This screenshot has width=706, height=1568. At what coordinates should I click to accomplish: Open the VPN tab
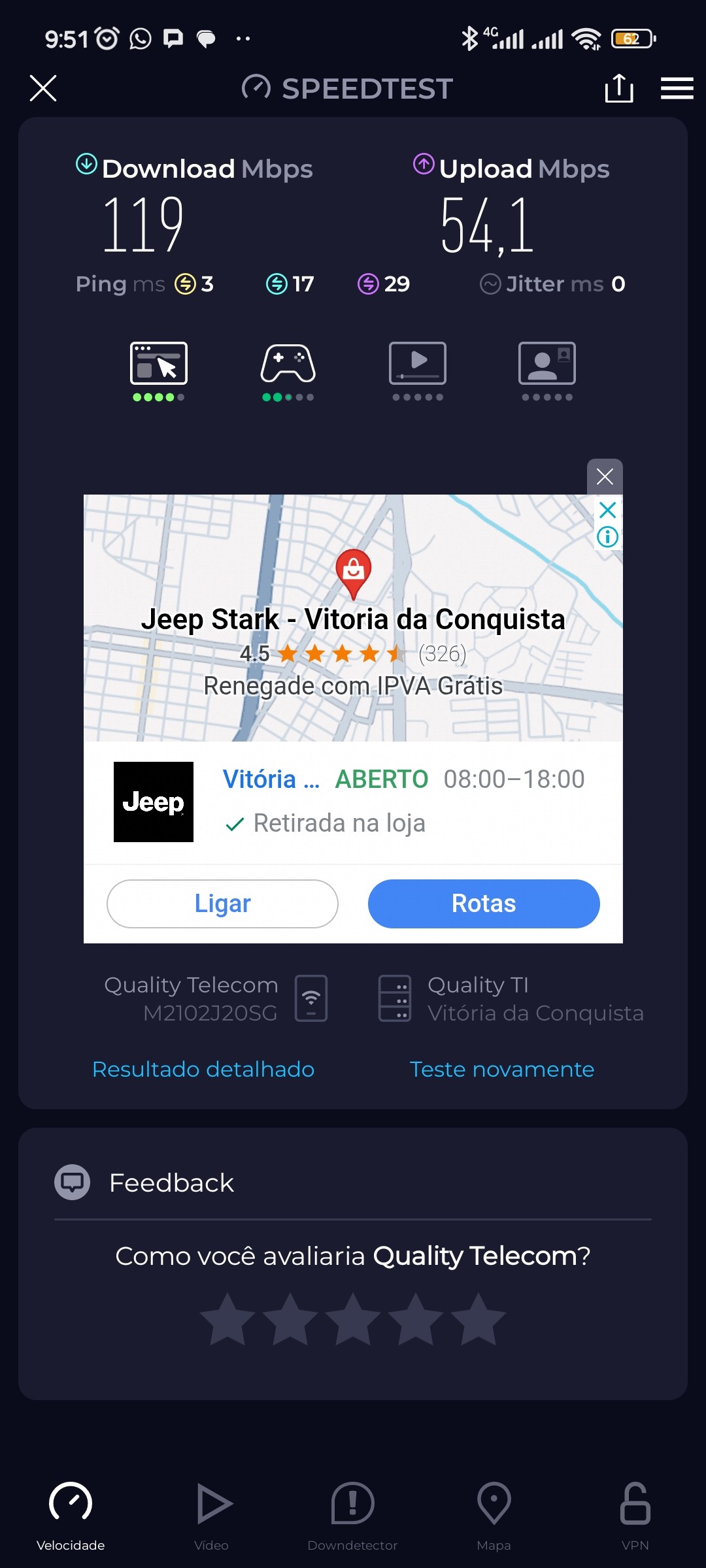[635, 1516]
